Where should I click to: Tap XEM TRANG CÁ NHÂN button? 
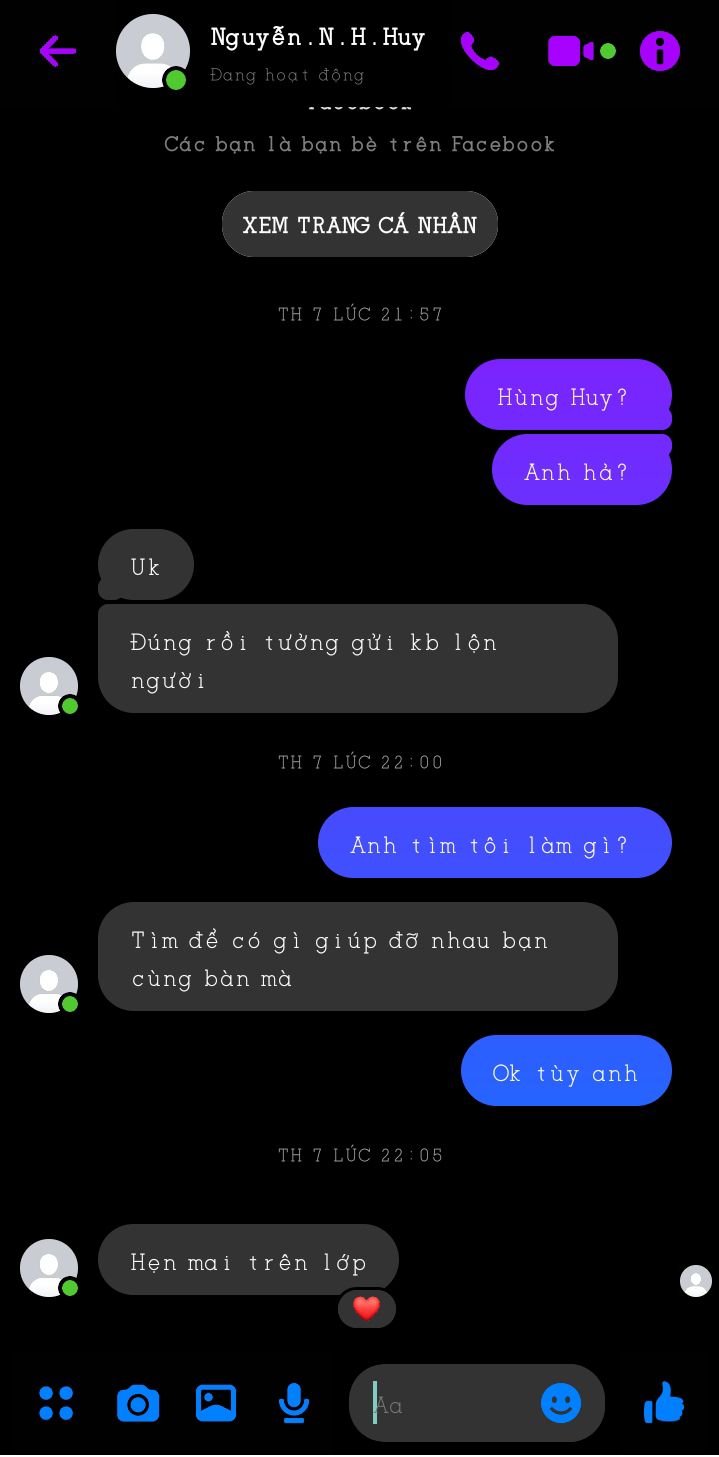pos(359,224)
